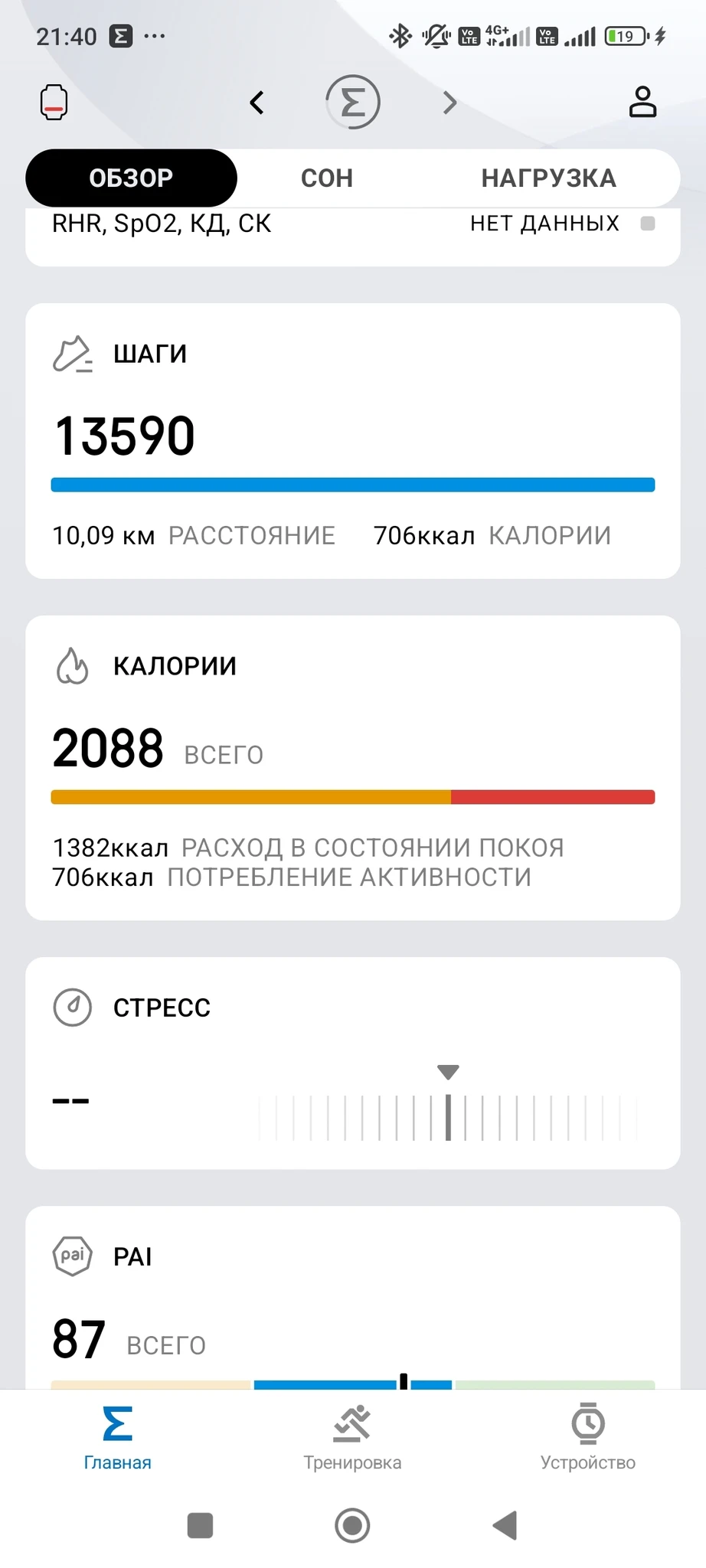Tap the system back button

505,1525
